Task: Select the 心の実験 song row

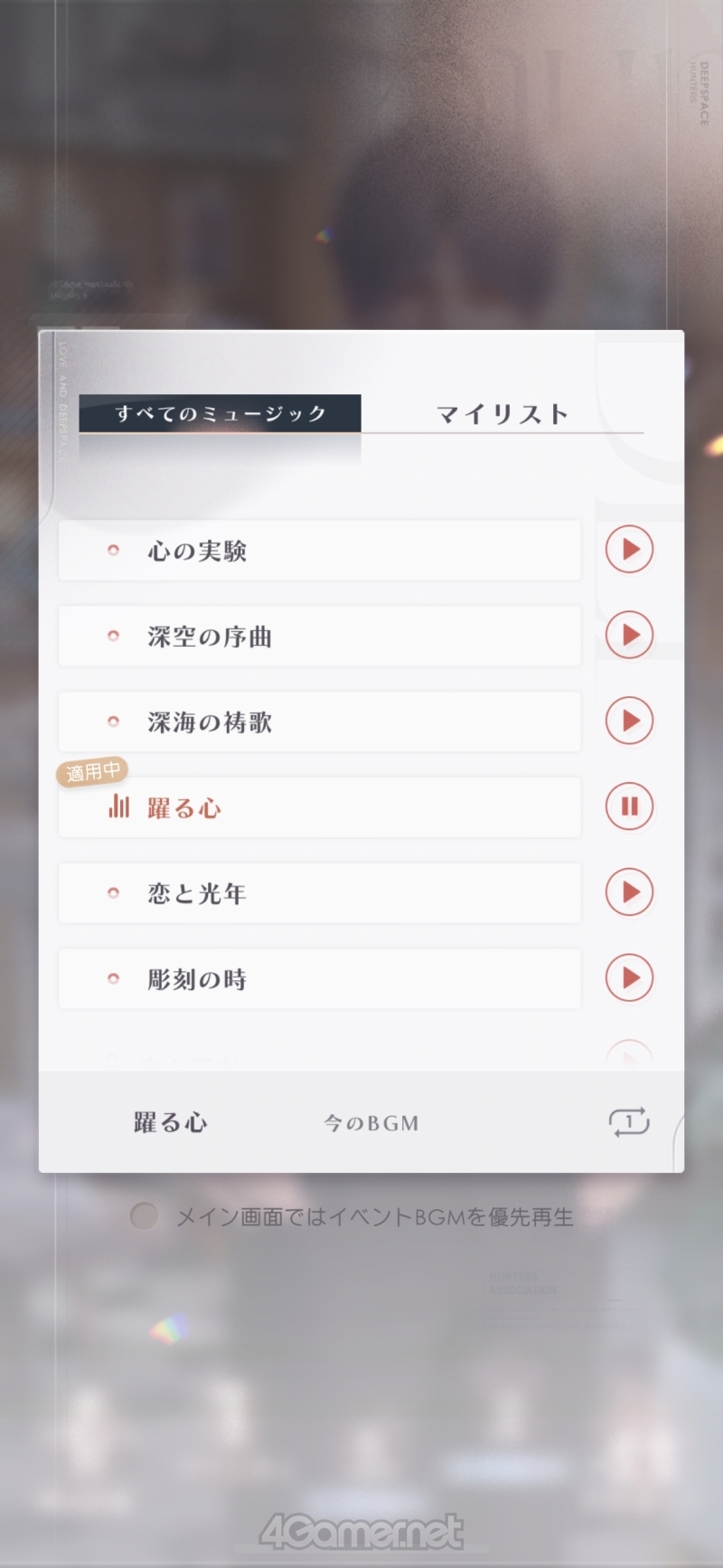Action: [x=319, y=550]
